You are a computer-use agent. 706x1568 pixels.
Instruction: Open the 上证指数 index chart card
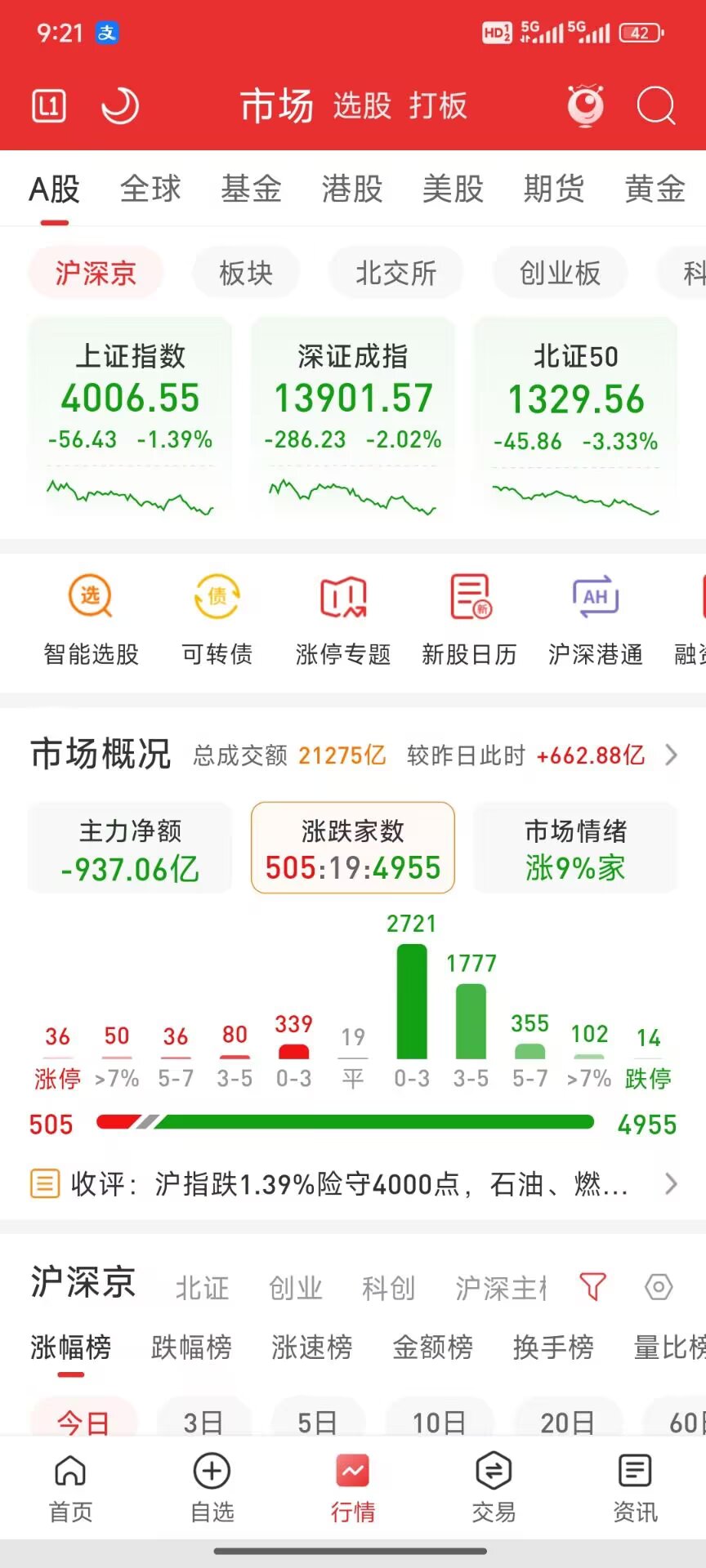pos(129,416)
